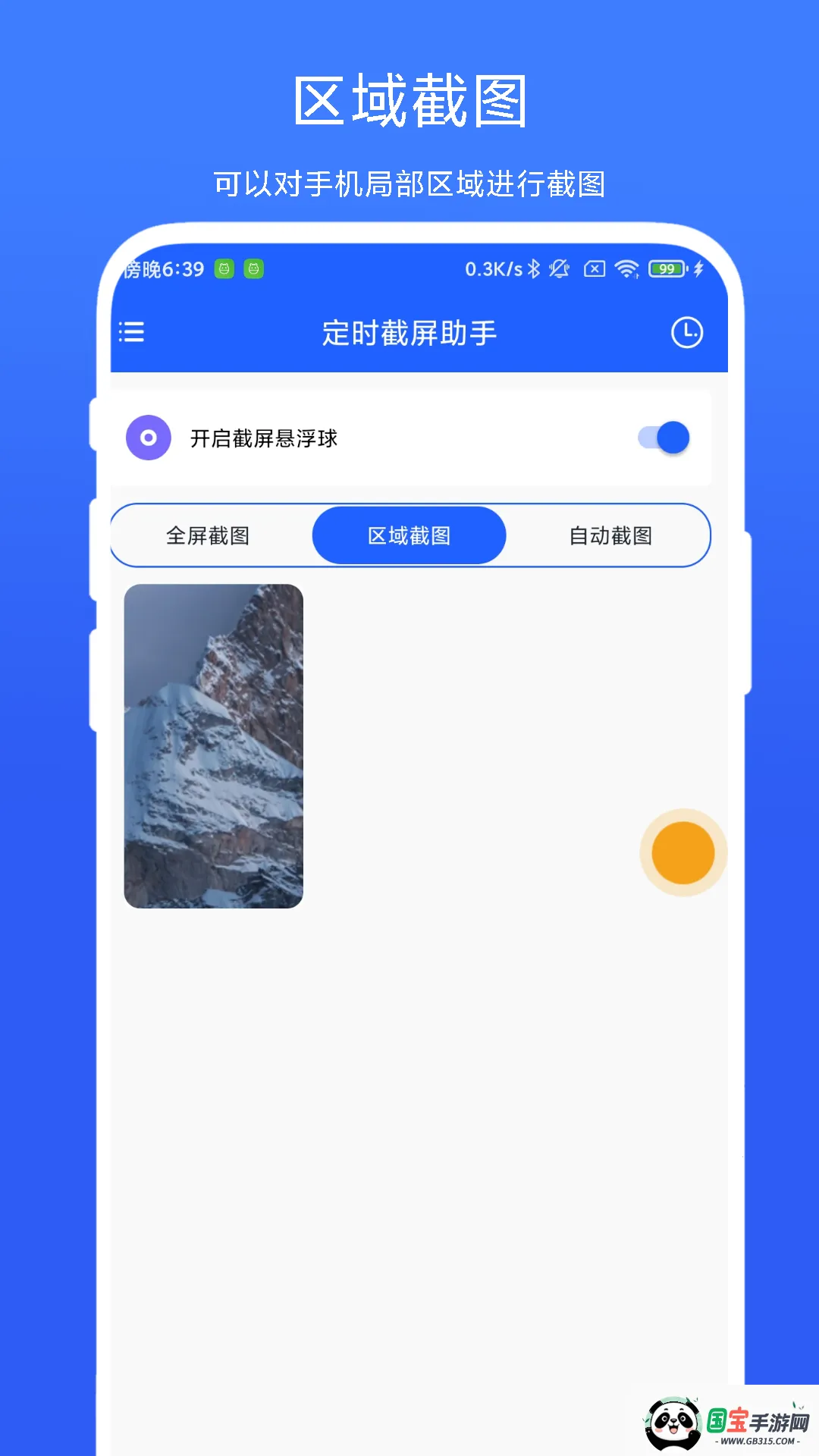Image resolution: width=819 pixels, height=1456 pixels.
Task: Turn the screenshot overlay switch back on
Action: pos(662,438)
